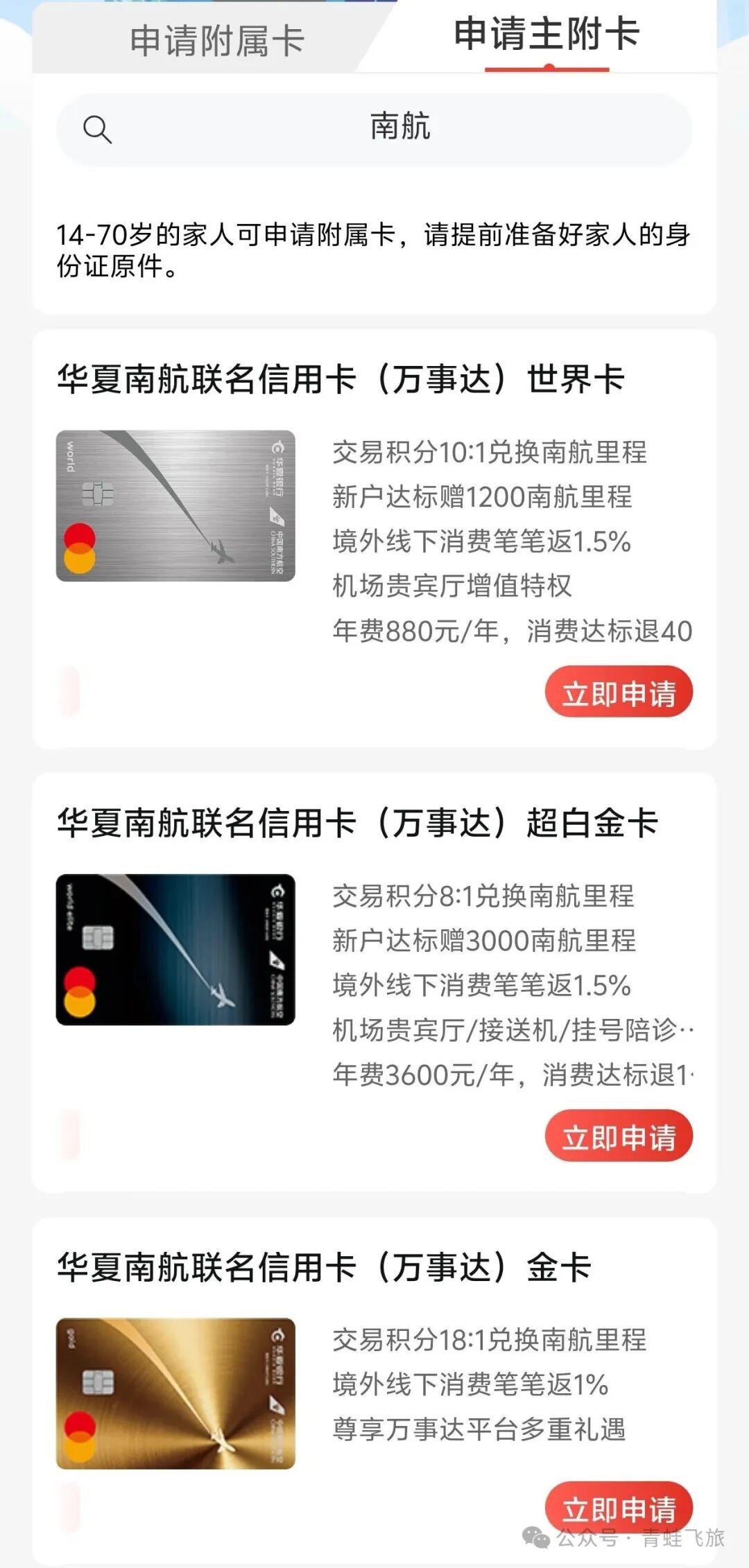
Task: Open the dark 超白金卡 card image
Action: point(175,950)
